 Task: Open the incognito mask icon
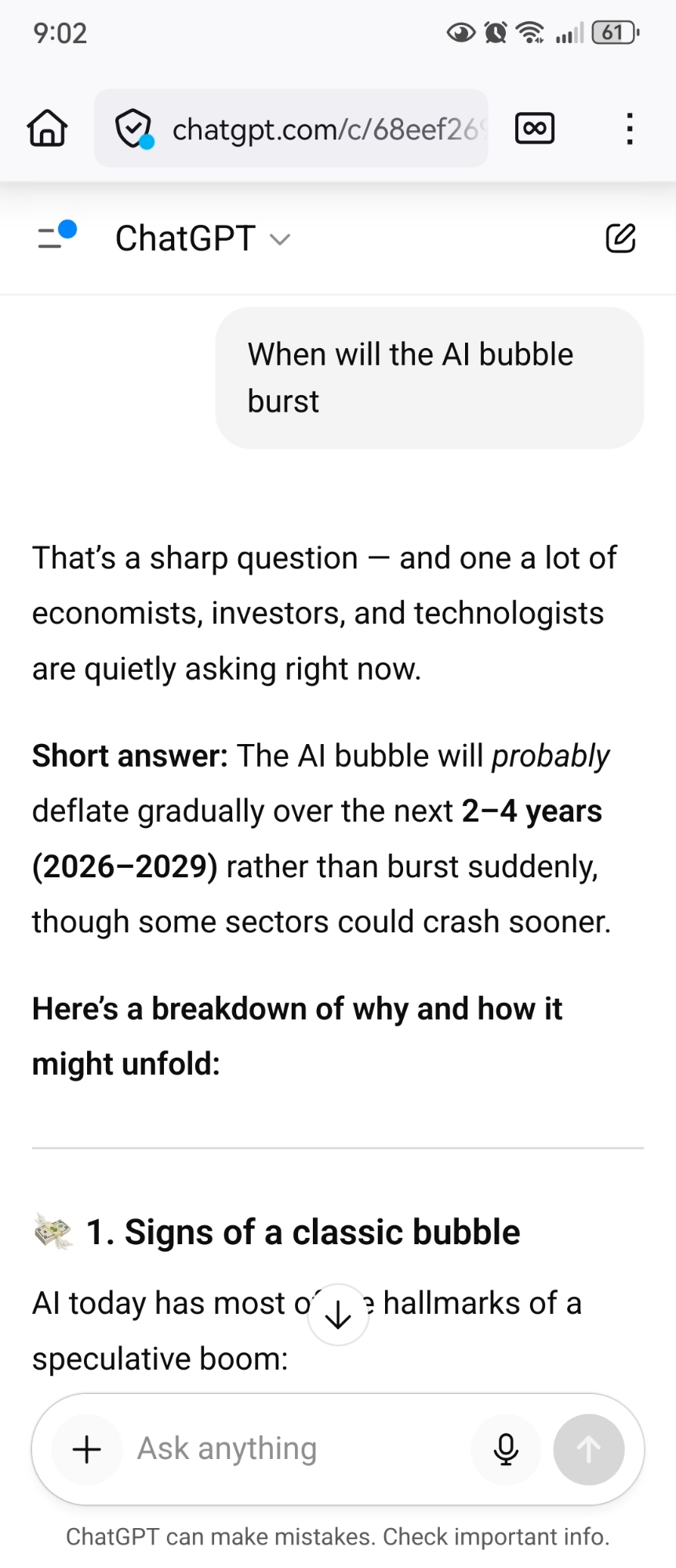[534, 128]
